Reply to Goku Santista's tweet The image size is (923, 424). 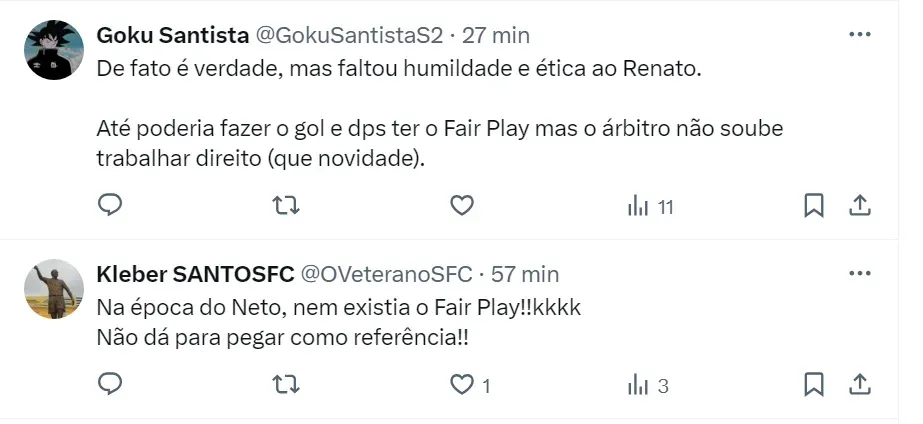tap(110, 206)
